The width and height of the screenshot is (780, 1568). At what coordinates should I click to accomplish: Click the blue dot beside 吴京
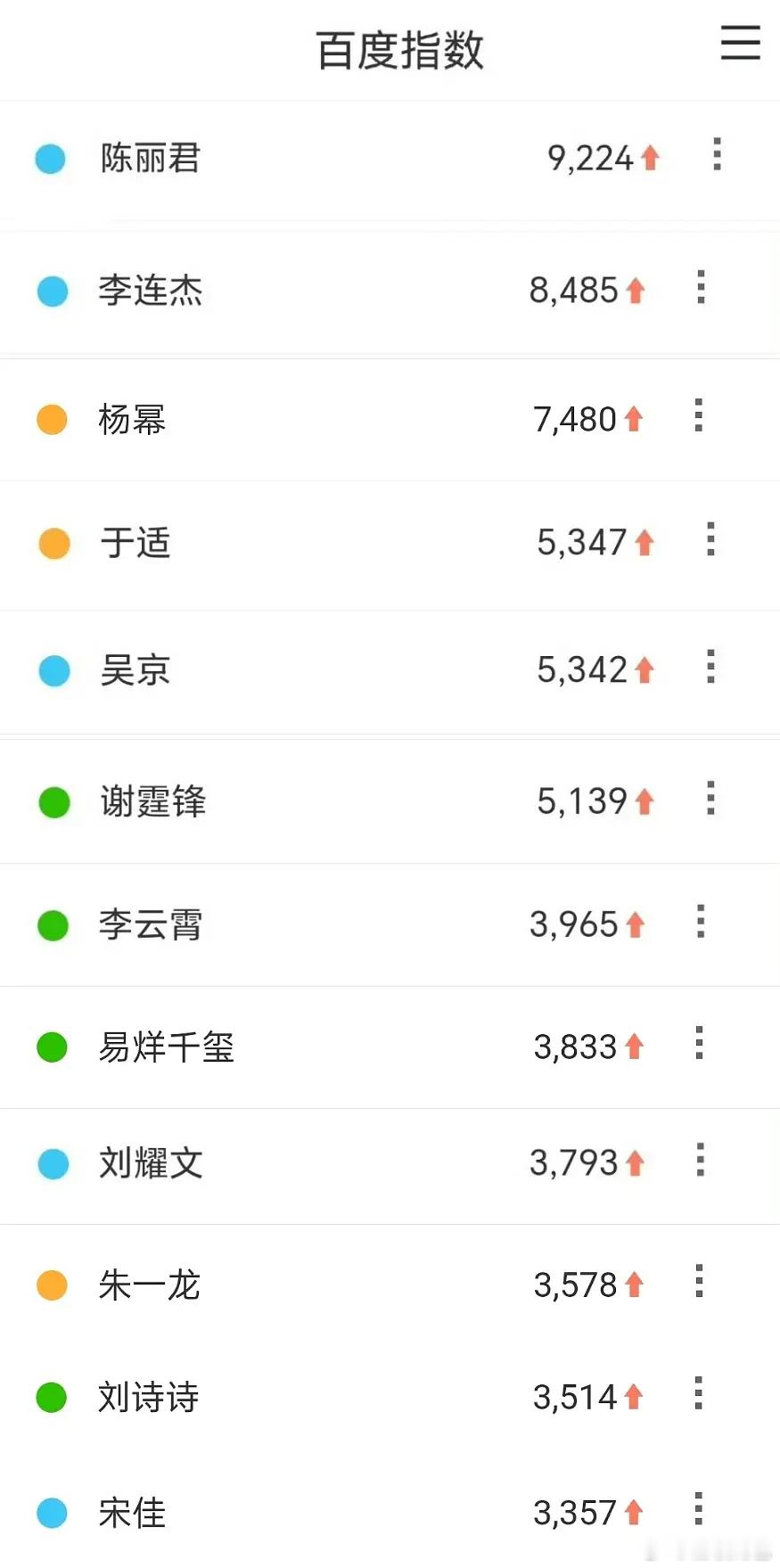click(x=53, y=671)
